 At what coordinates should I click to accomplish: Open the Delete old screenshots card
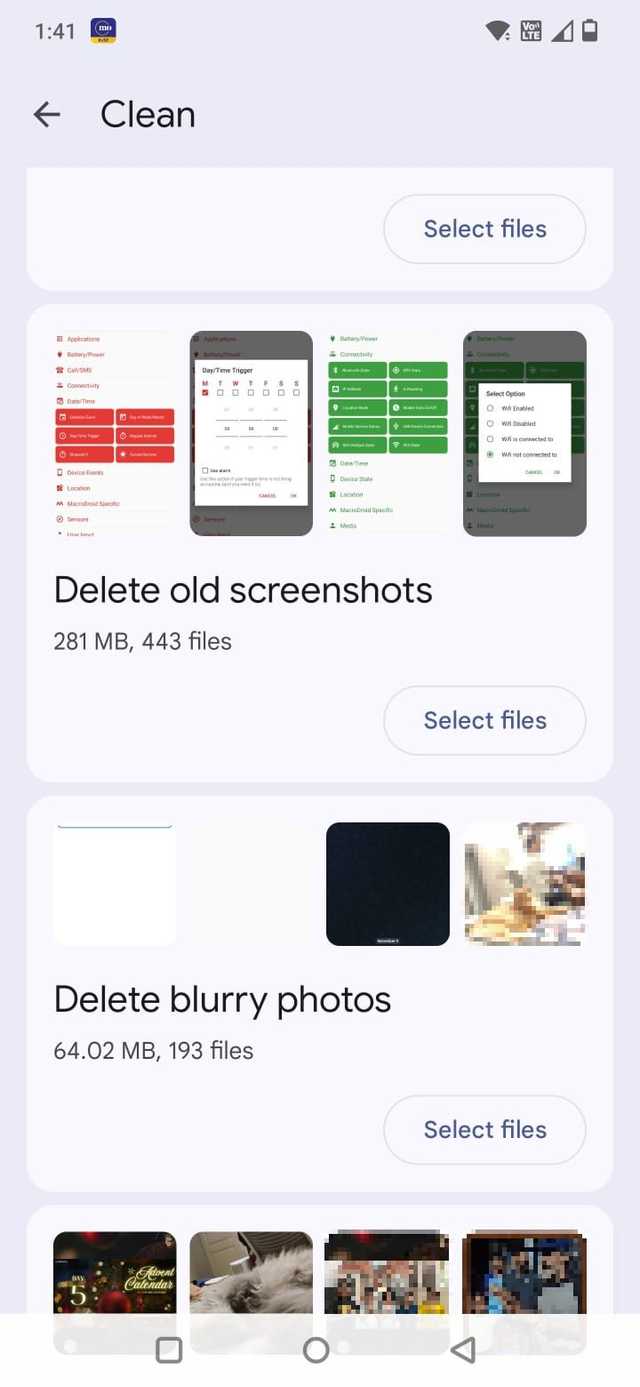[243, 591]
